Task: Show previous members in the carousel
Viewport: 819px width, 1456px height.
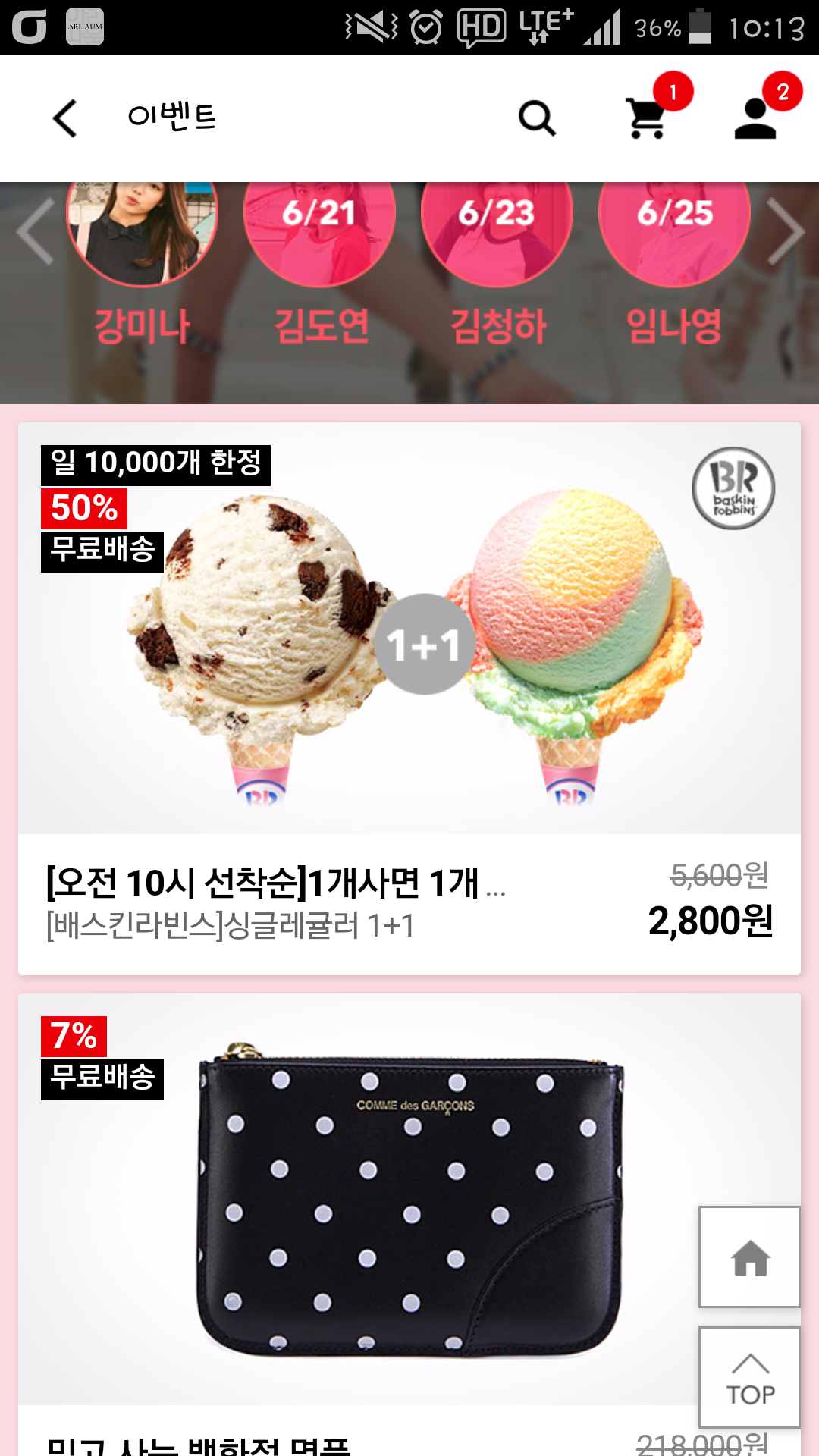Action: pyautogui.click(x=35, y=232)
